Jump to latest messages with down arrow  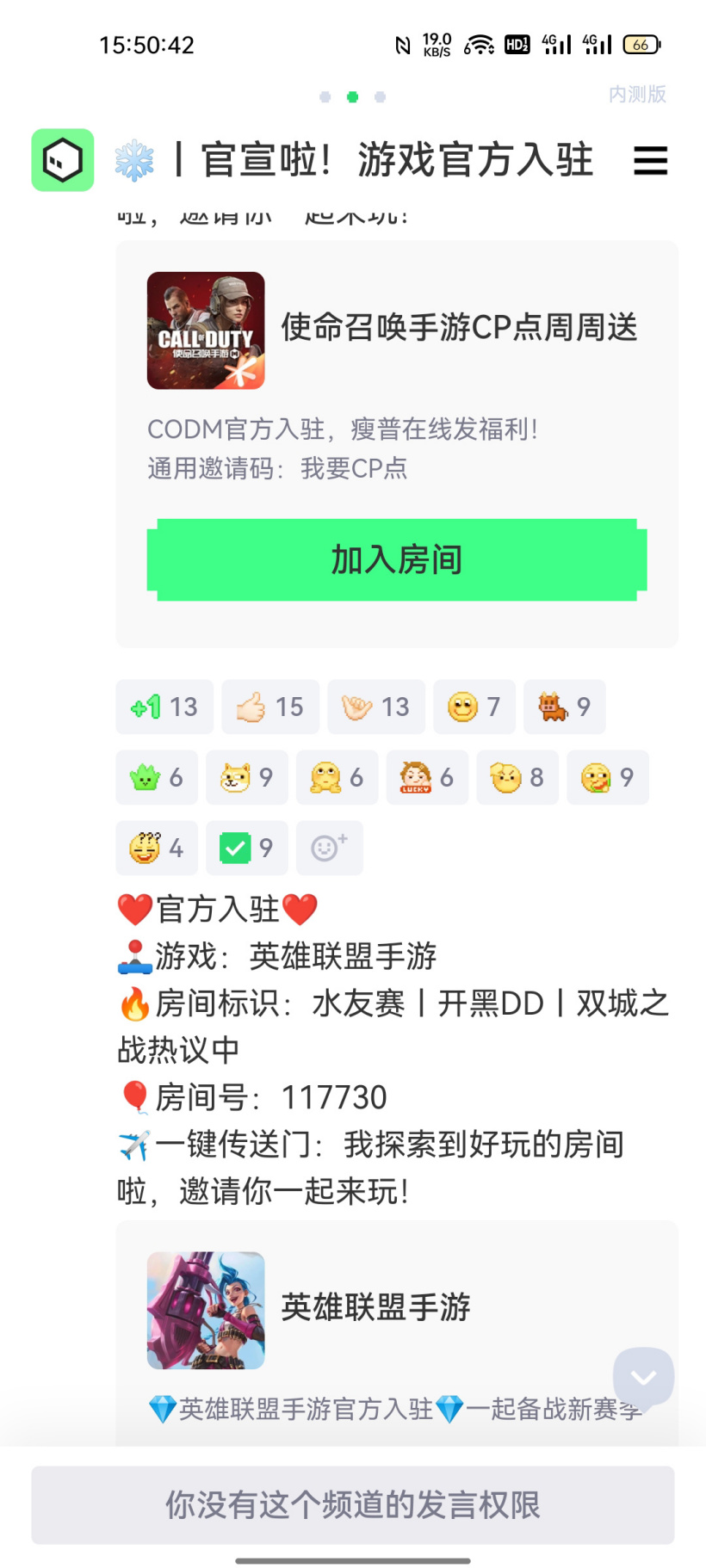coord(643,1377)
